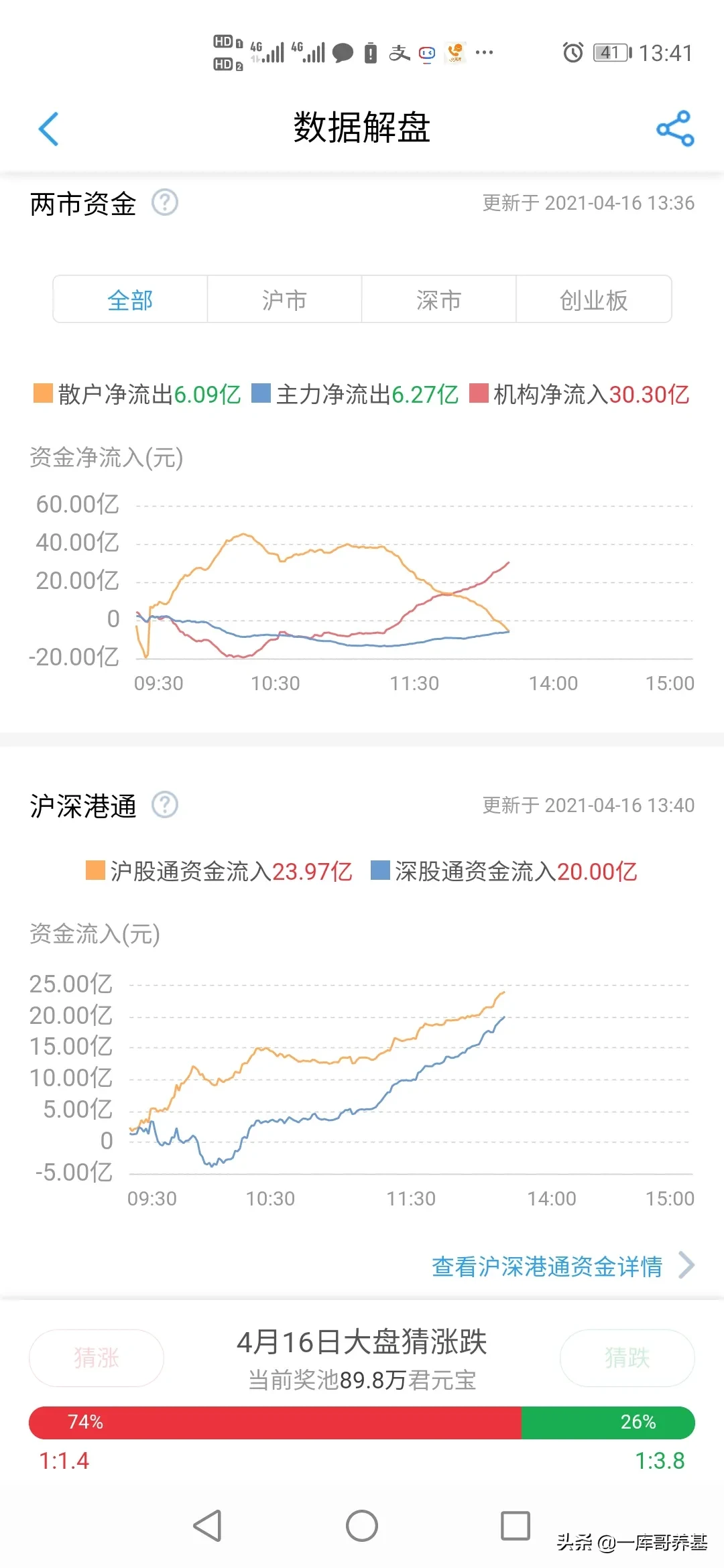
Task: Tap the 猜跌 button
Action: pyautogui.click(x=627, y=1358)
